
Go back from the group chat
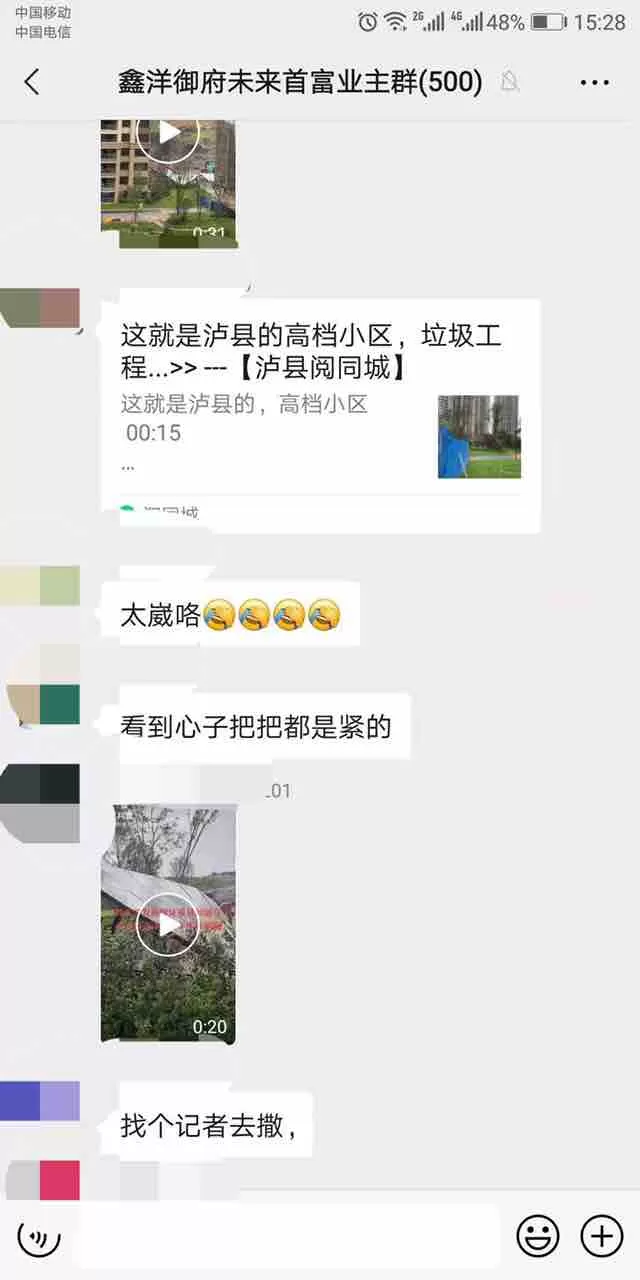click(x=32, y=82)
